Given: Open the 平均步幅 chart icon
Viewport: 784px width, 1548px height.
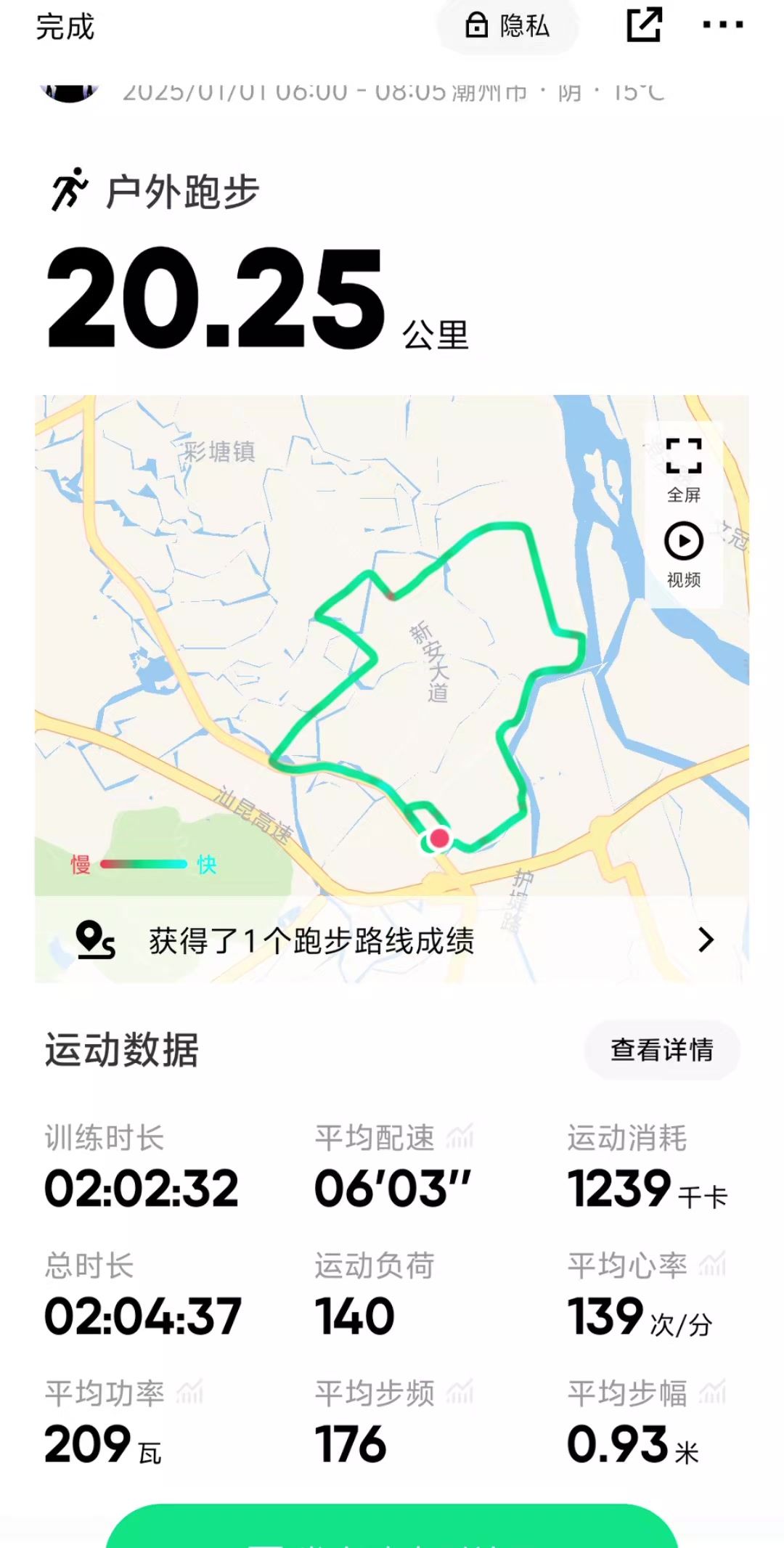Looking at the screenshot, I should pyautogui.click(x=712, y=1392).
